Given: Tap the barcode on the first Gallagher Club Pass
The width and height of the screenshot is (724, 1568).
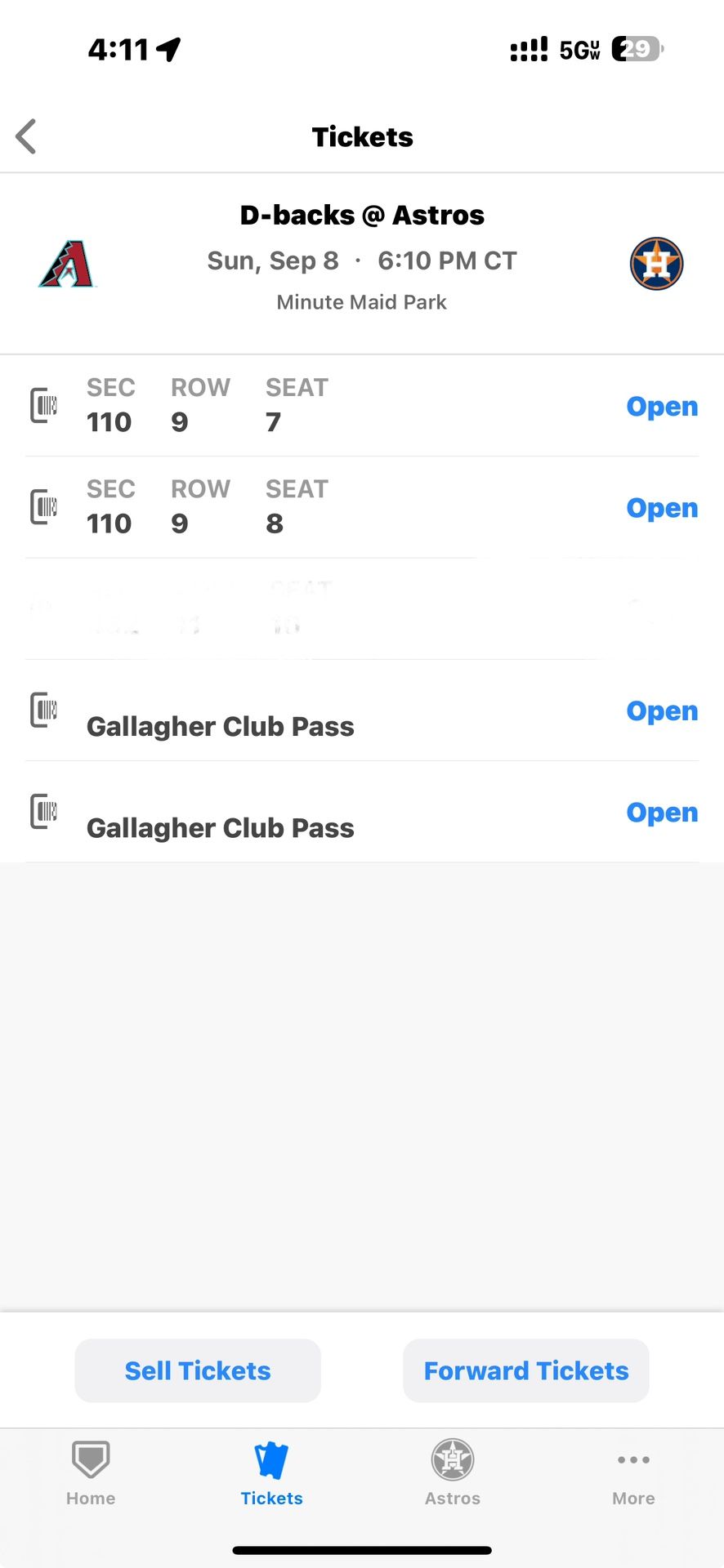Looking at the screenshot, I should (x=43, y=710).
